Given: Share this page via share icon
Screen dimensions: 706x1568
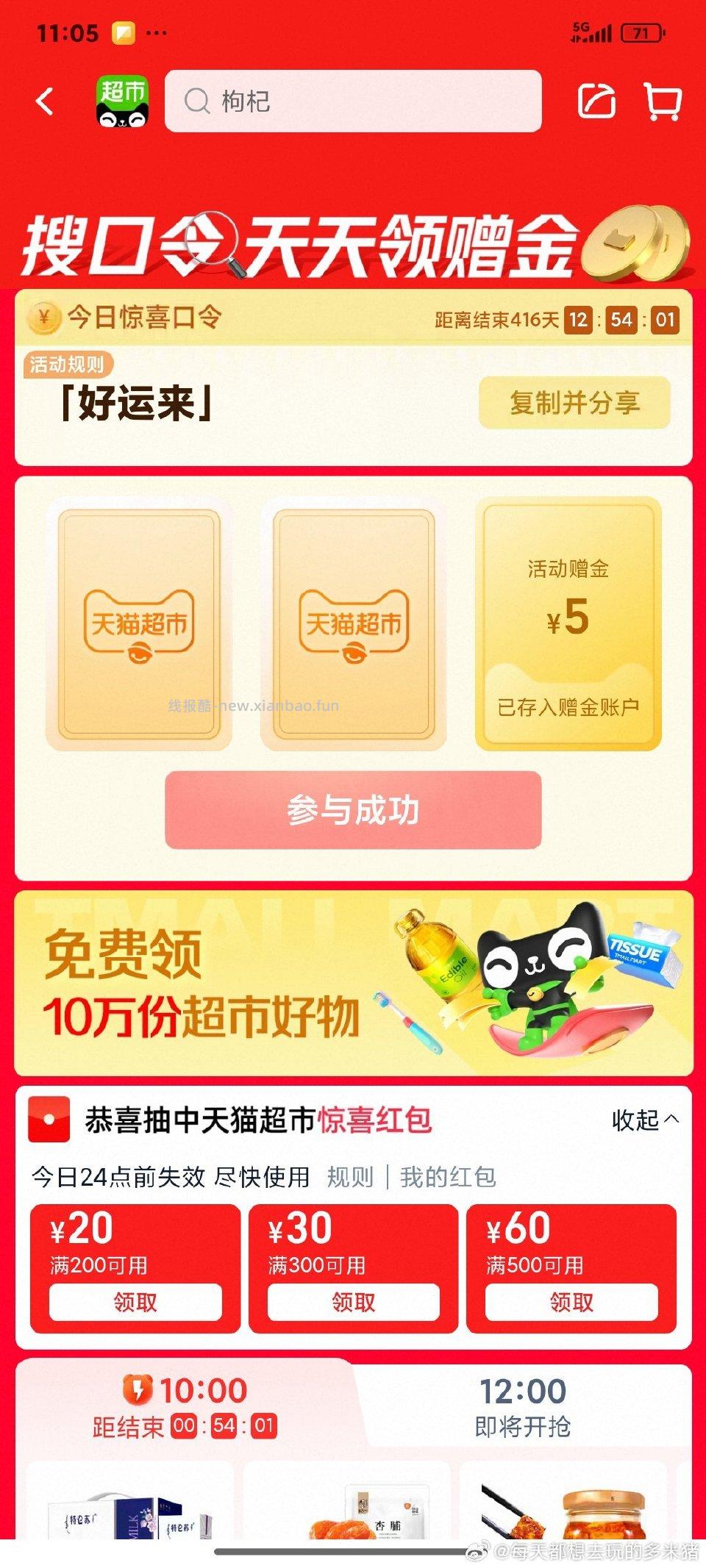Looking at the screenshot, I should click(596, 101).
